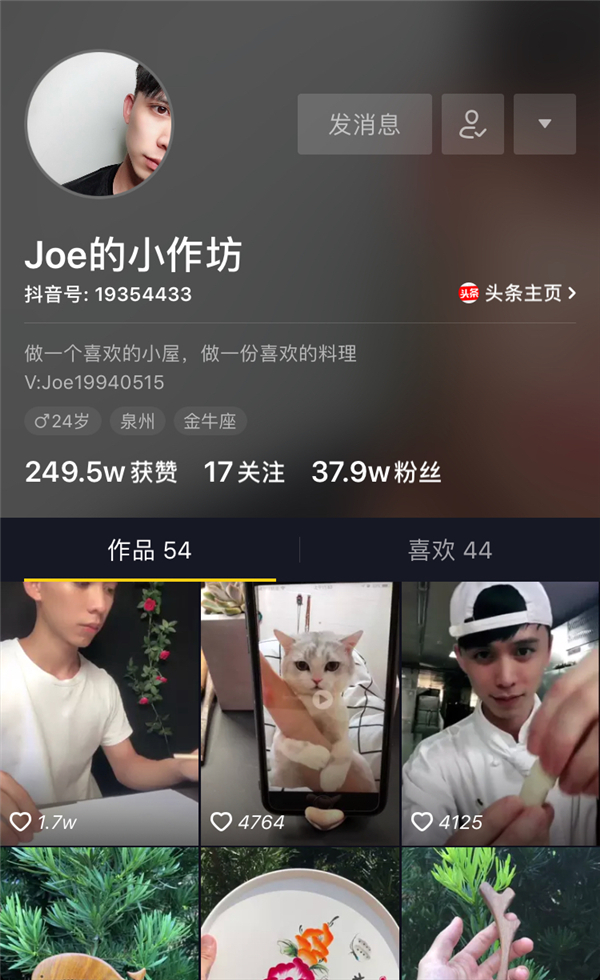Open the chef video with 4125 likes
Viewport: 600px width, 980px height.
(501, 712)
